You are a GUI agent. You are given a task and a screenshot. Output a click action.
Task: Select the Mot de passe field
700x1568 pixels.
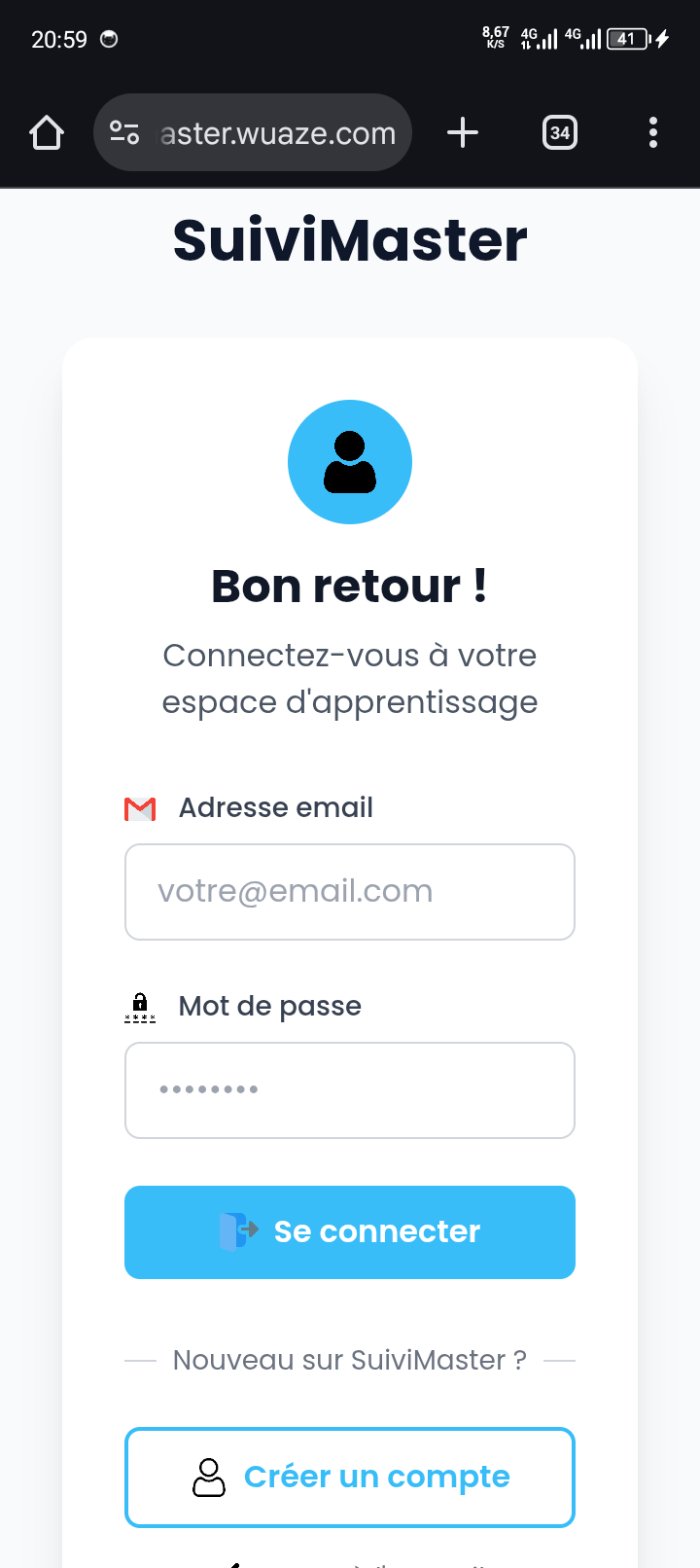click(350, 1090)
